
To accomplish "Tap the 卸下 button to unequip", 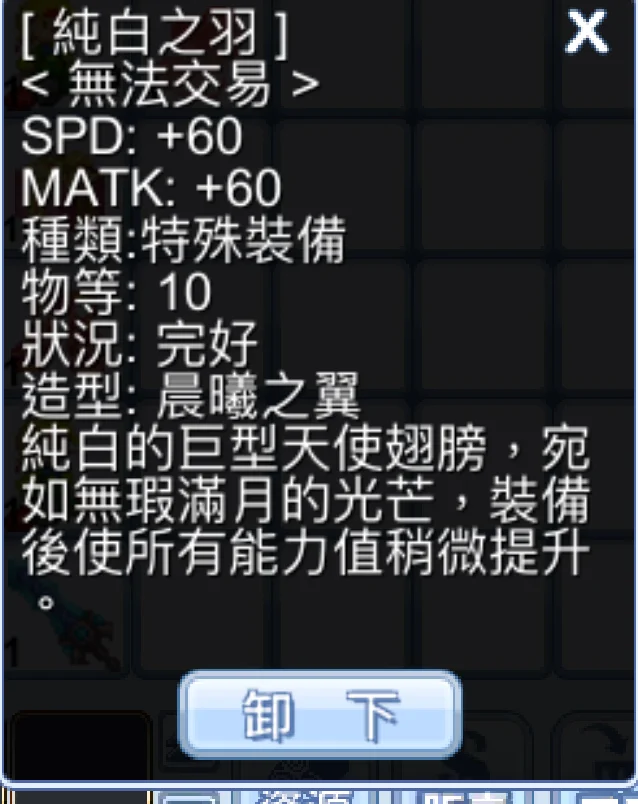I will pyautogui.click(x=320, y=713).
